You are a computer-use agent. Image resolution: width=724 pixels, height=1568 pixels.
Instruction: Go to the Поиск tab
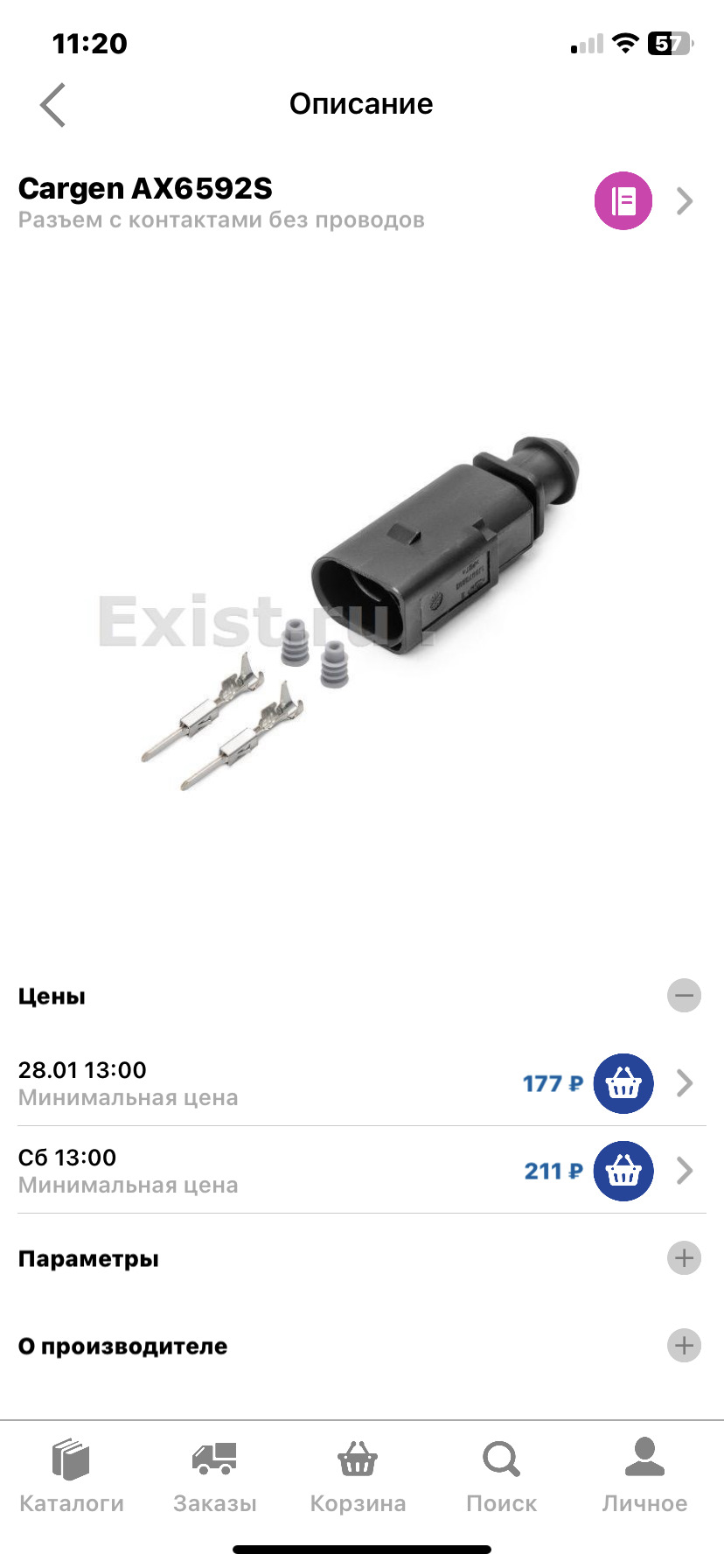coord(501,1475)
